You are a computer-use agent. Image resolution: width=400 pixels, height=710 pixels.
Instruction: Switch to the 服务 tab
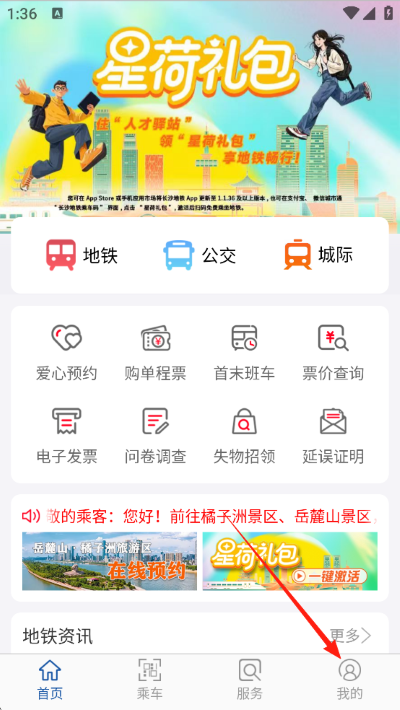[250, 679]
